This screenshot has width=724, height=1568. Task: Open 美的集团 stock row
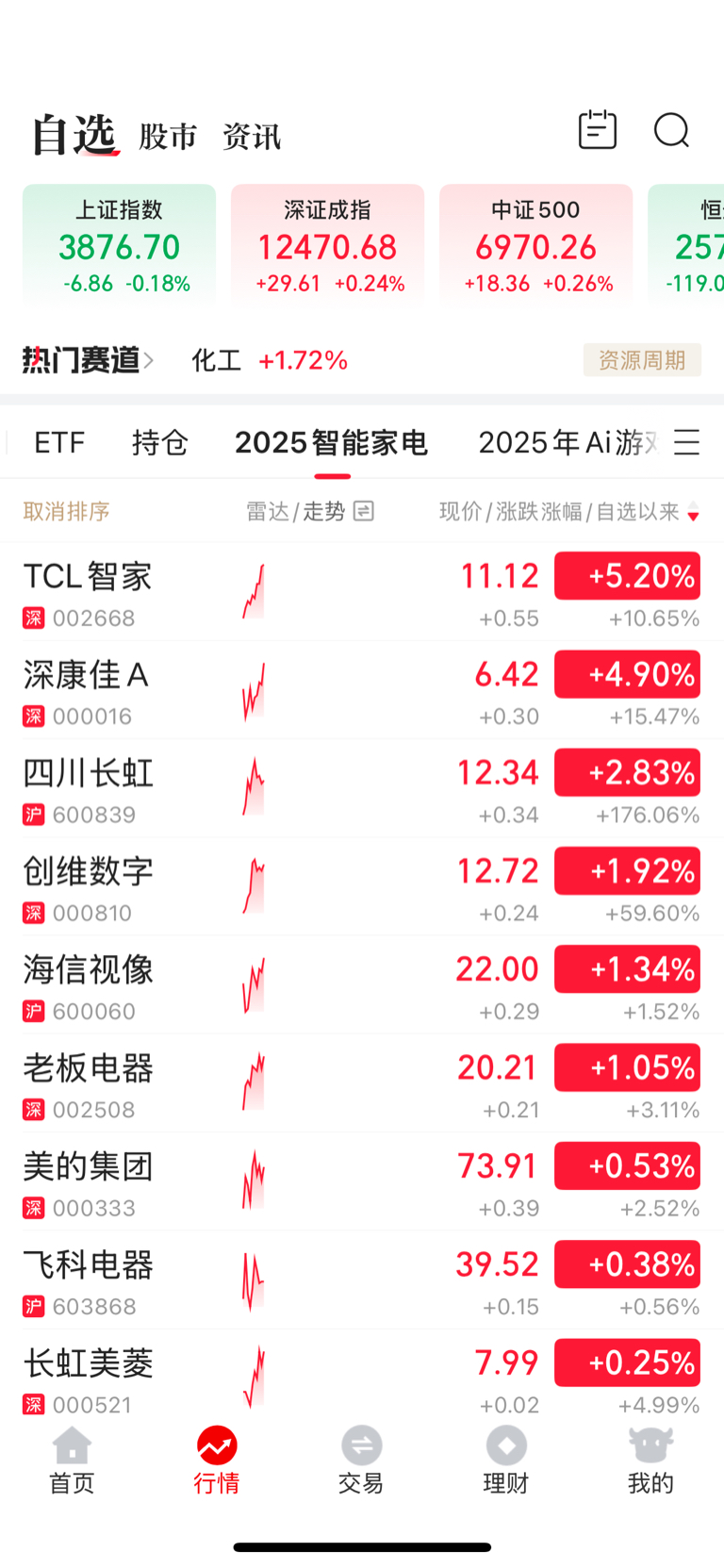(x=362, y=1181)
